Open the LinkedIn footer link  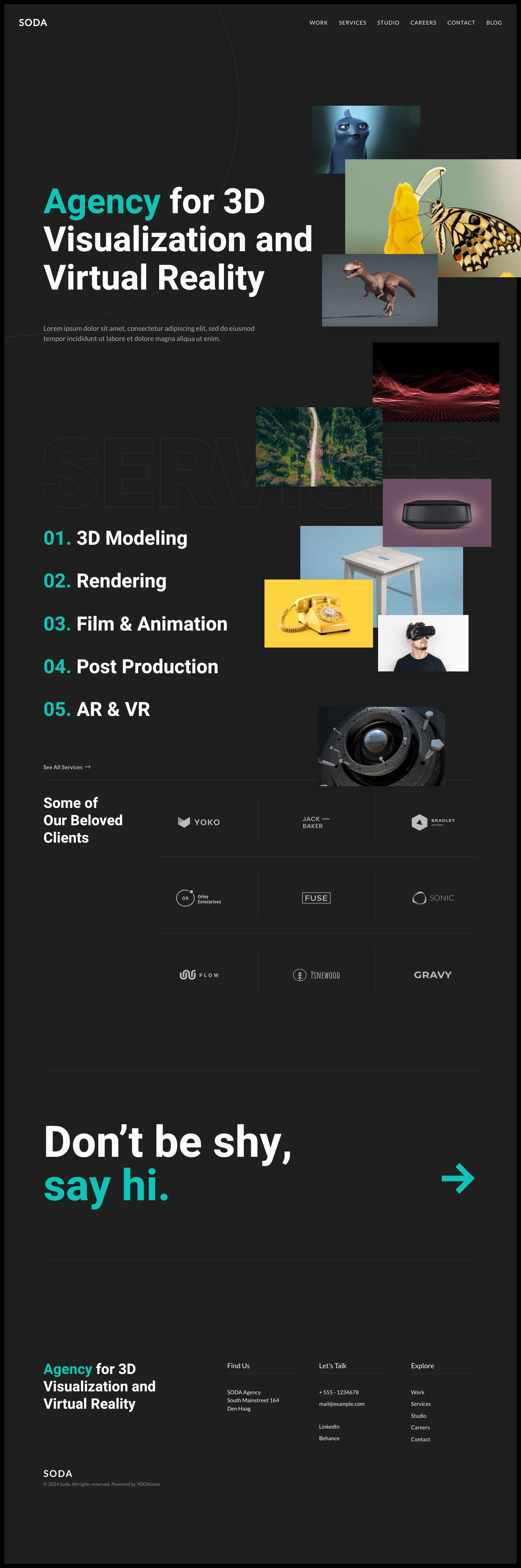pos(329,1427)
